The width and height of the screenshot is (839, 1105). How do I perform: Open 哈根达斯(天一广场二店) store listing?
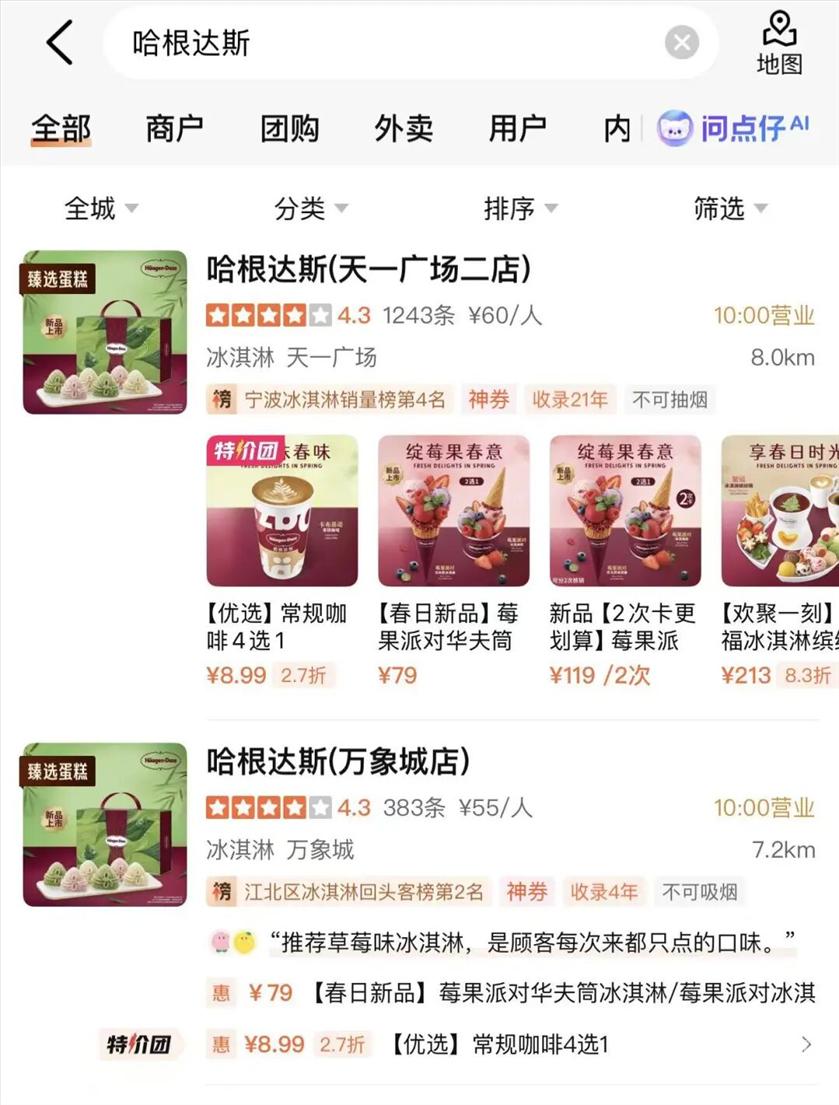(x=369, y=269)
